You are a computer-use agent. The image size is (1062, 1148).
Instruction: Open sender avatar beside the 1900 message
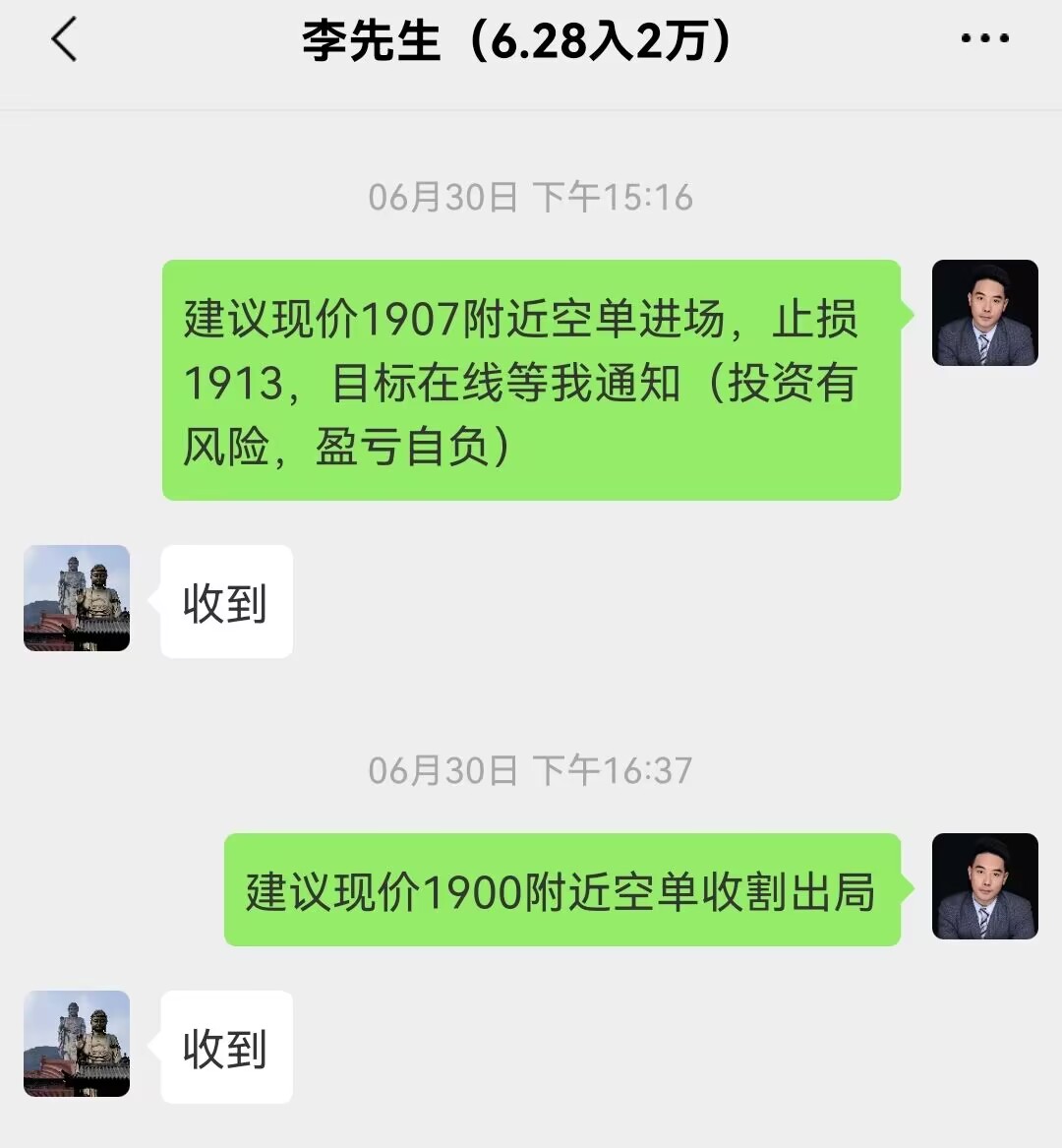point(984,886)
